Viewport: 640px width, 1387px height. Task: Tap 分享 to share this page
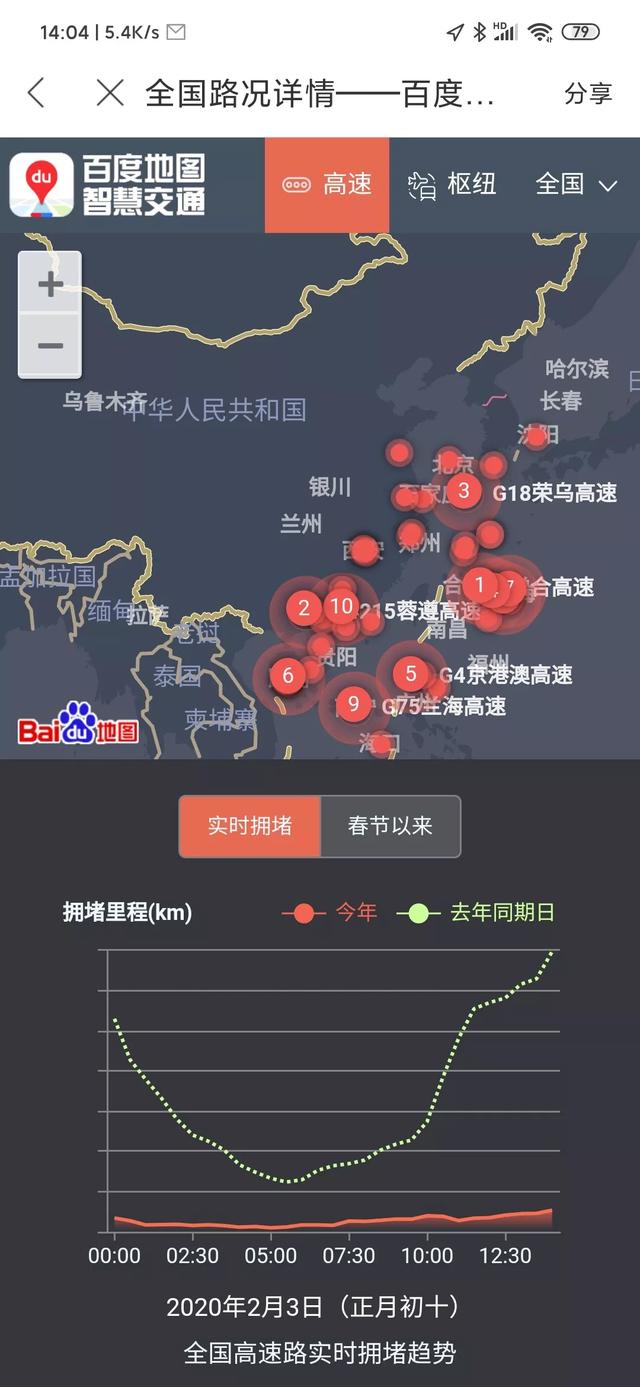point(588,94)
